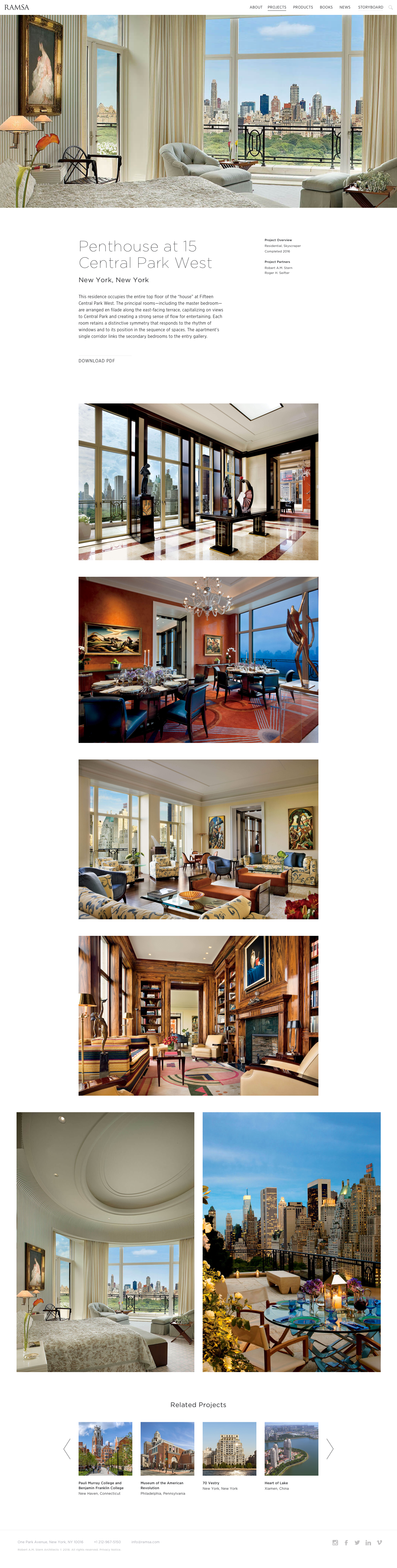
Task: Go to RAMSA home logo
Action: click(17, 7)
